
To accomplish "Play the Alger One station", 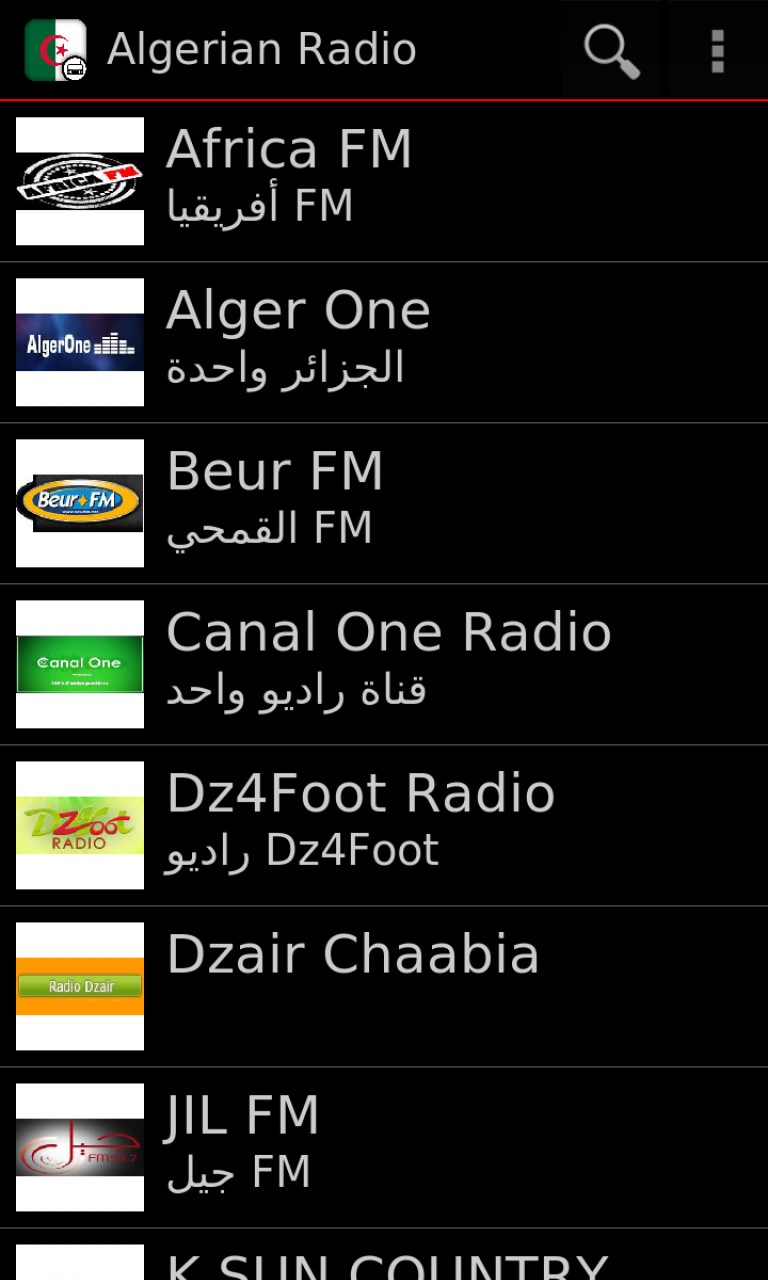I will pos(297,309).
